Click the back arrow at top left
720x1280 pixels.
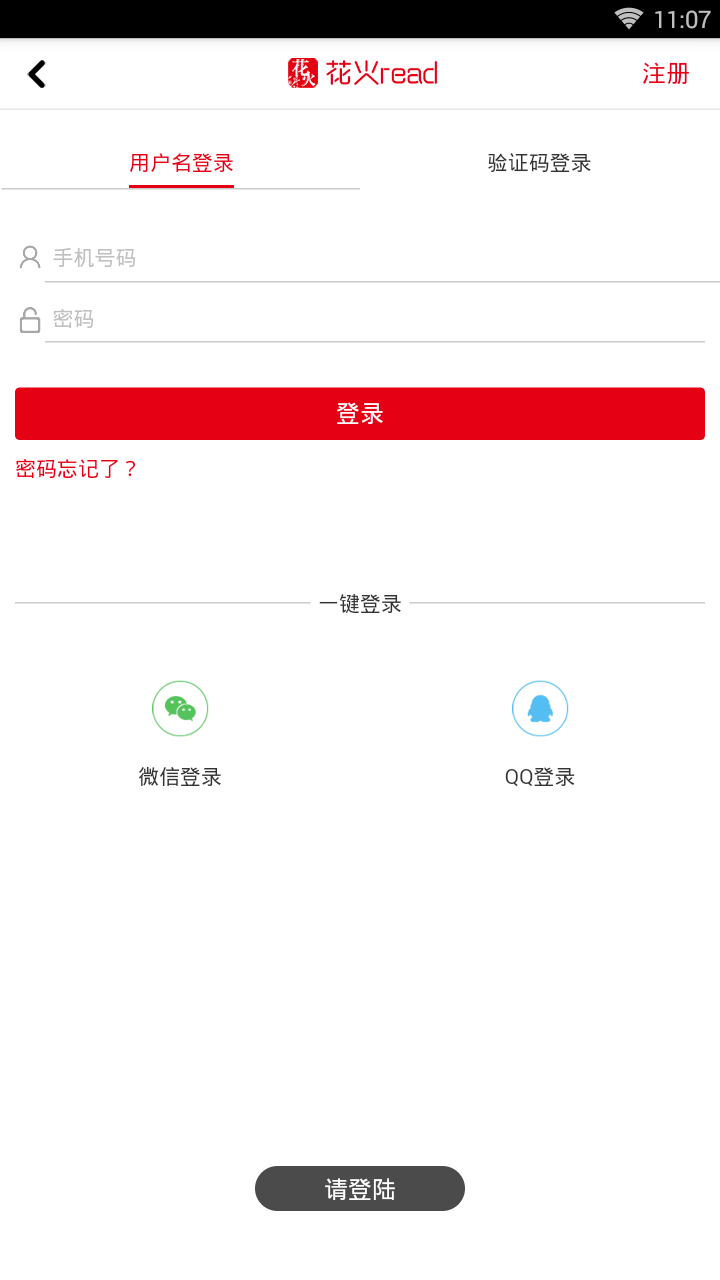(x=37, y=73)
